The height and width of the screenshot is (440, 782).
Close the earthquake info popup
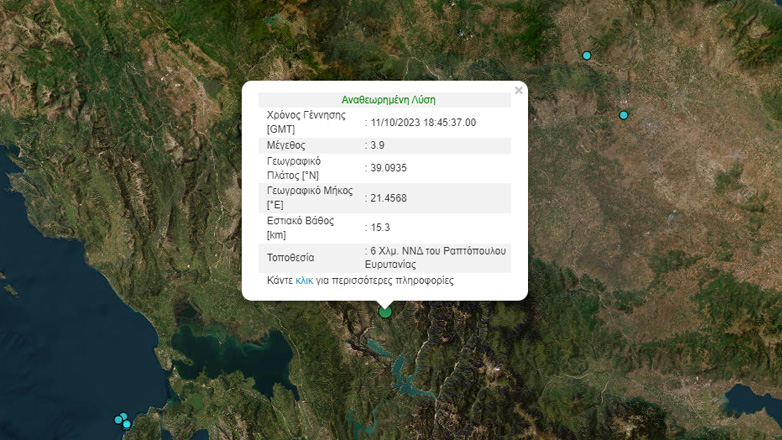pos(518,91)
